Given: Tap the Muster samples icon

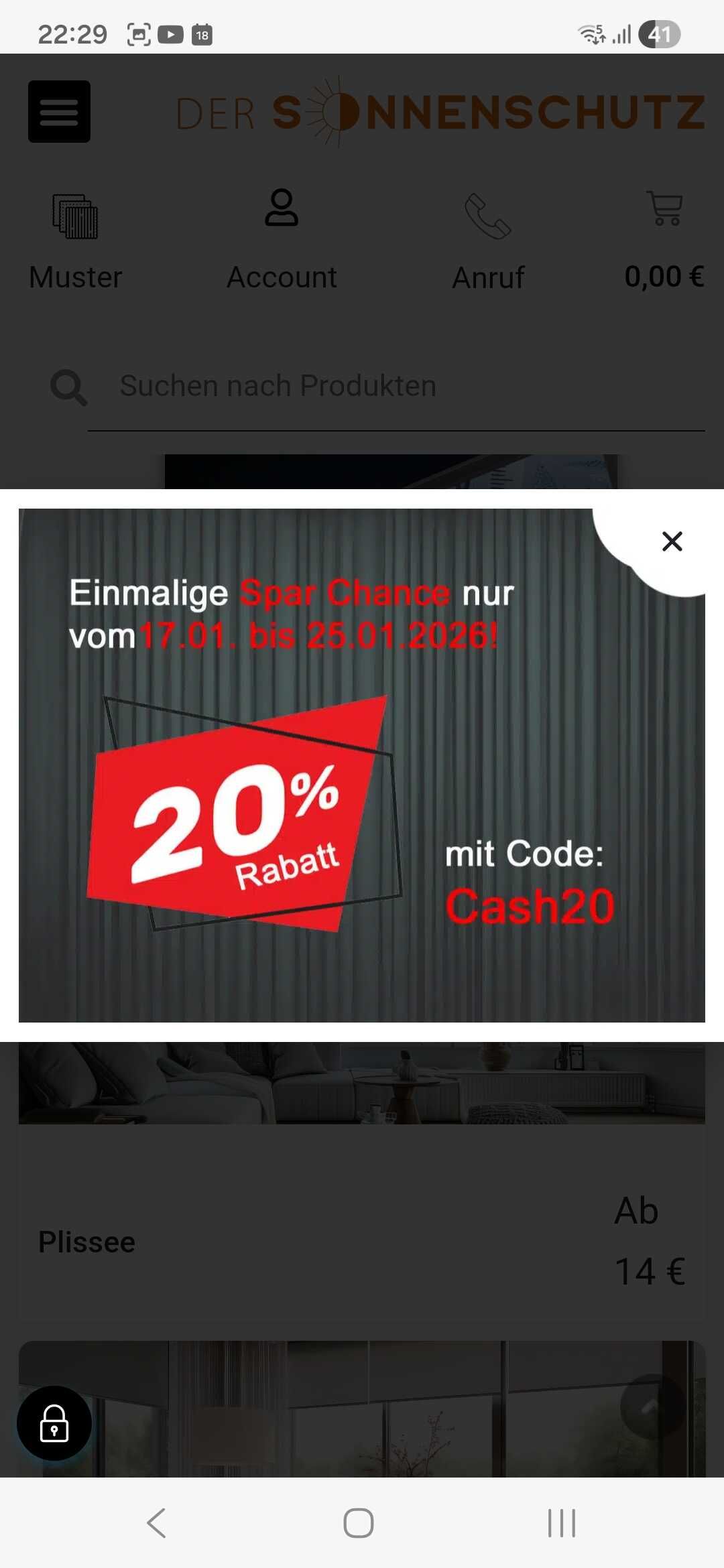Looking at the screenshot, I should [x=74, y=216].
